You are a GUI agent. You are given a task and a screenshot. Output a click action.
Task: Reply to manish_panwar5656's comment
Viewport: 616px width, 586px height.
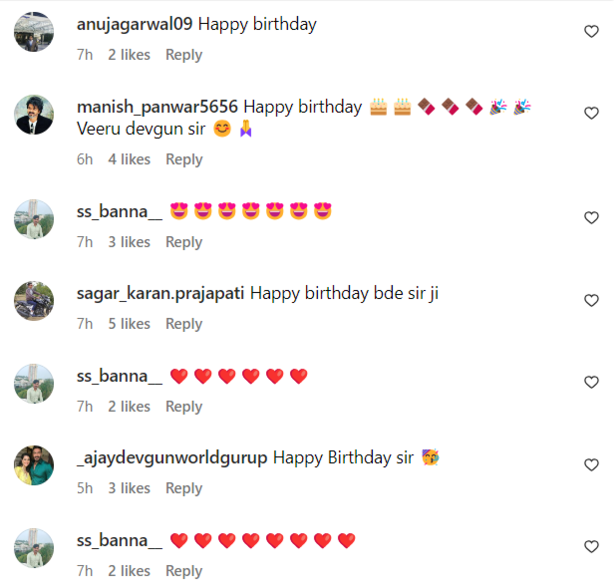(184, 160)
